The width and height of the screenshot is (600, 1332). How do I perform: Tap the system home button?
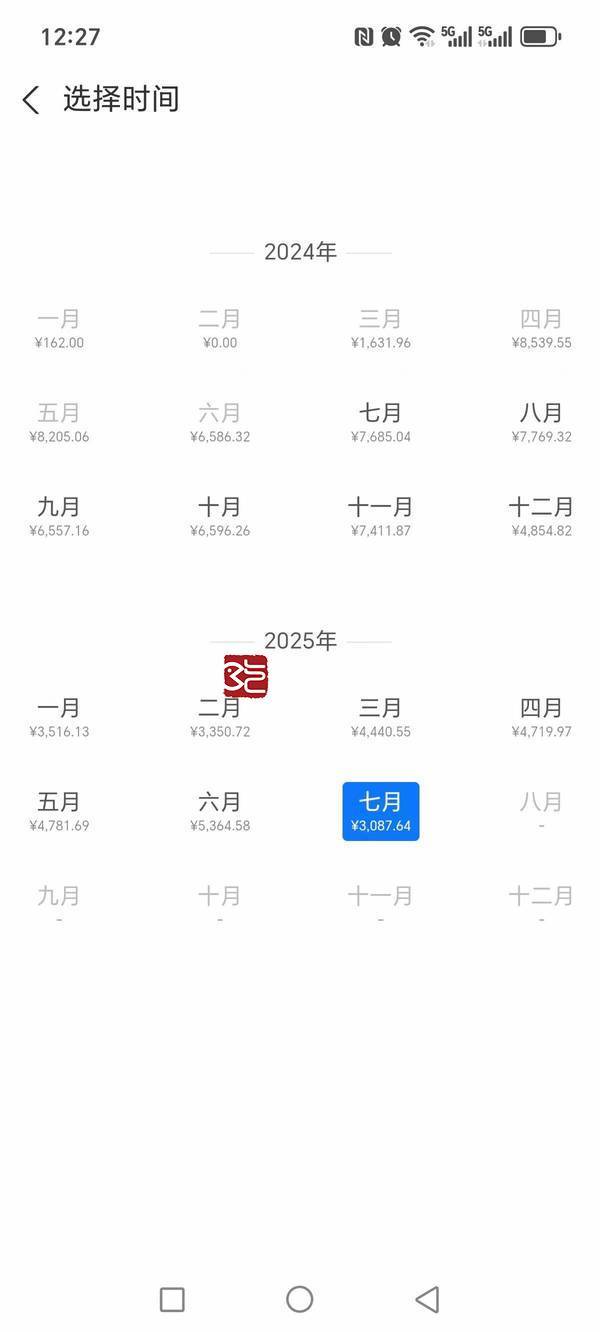point(300,1299)
